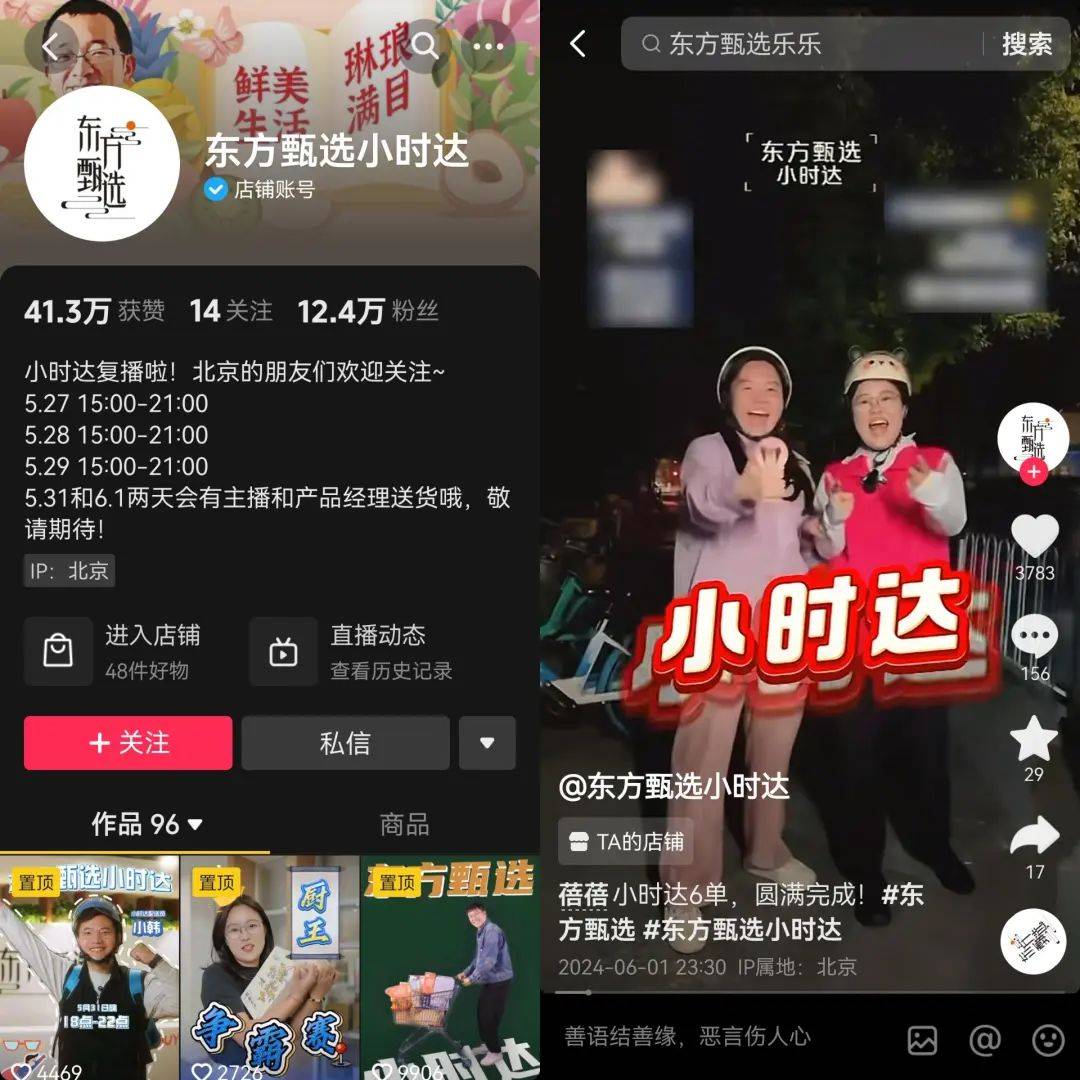
Task: Open the three-dot menu on the profile
Action: coord(489,45)
